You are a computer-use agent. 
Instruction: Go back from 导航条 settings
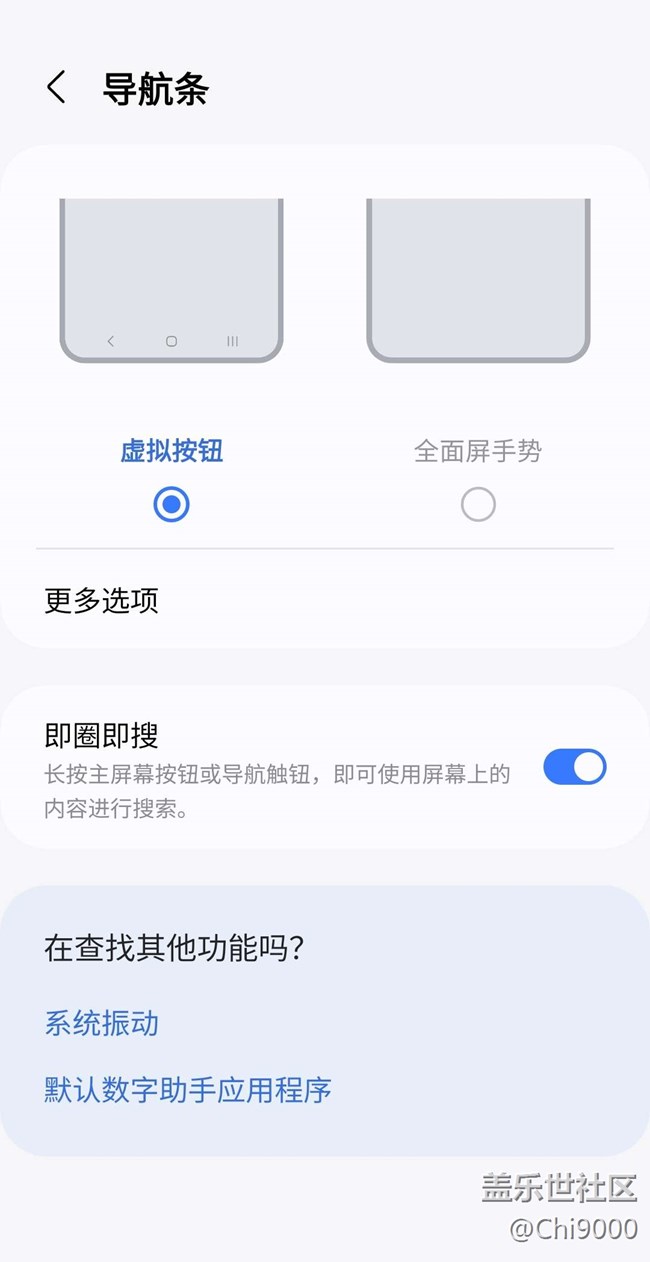pyautogui.click(x=56, y=88)
